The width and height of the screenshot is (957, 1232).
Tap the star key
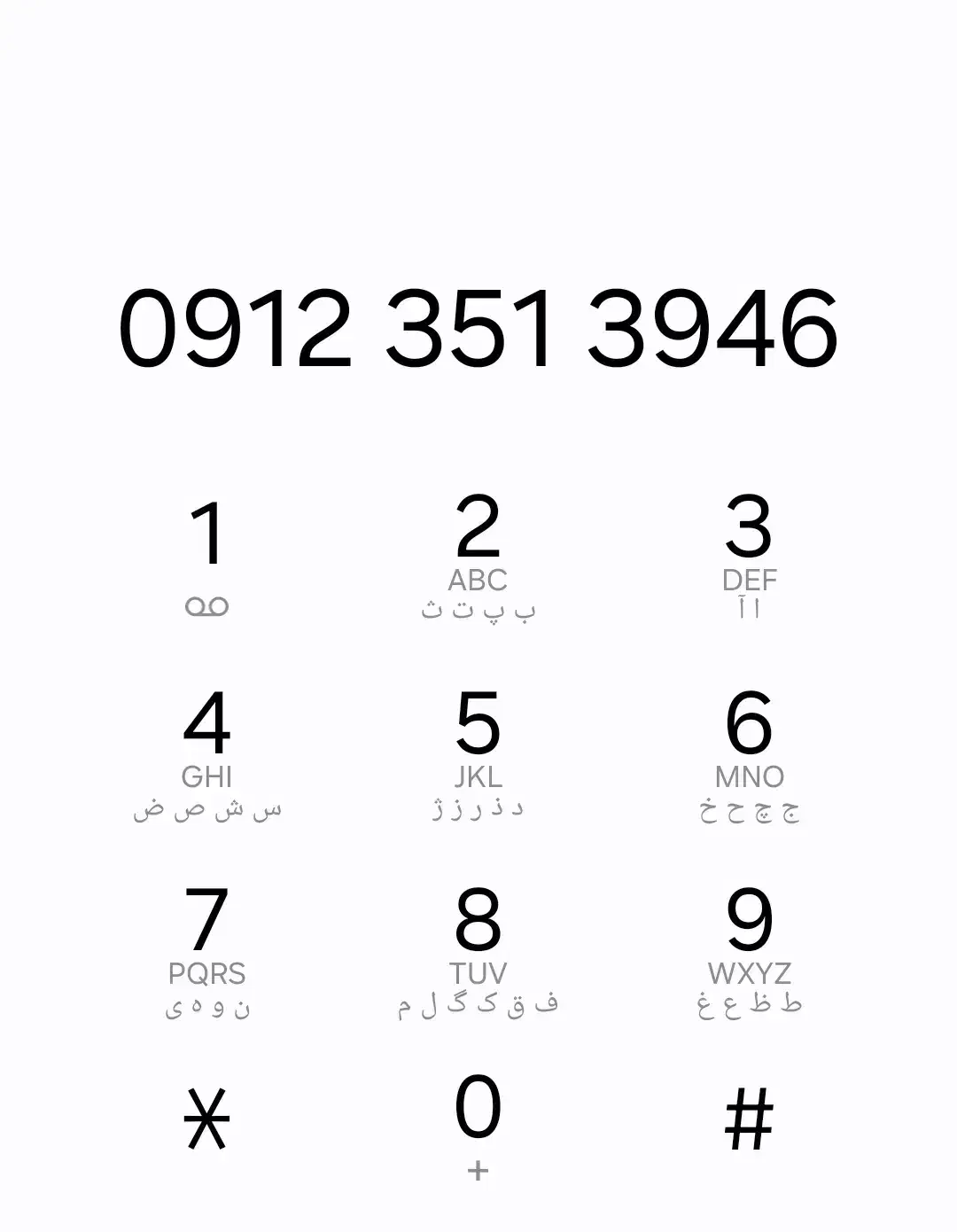[207, 1119]
